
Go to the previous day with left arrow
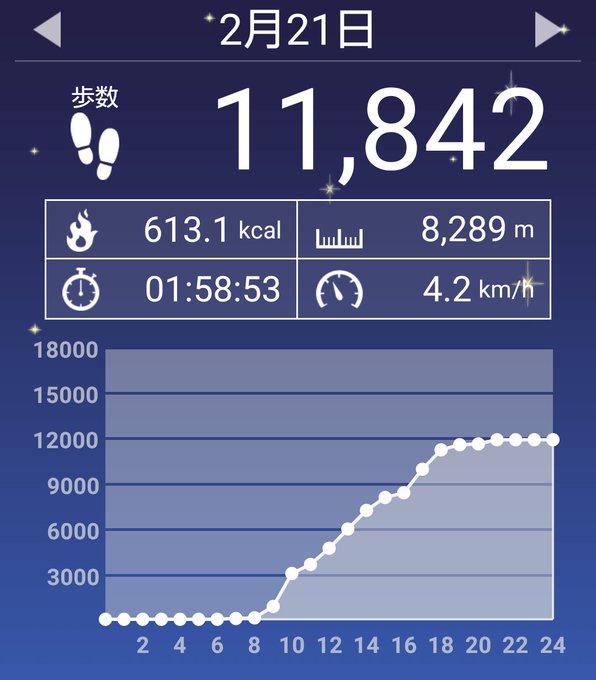pyautogui.click(x=48, y=29)
